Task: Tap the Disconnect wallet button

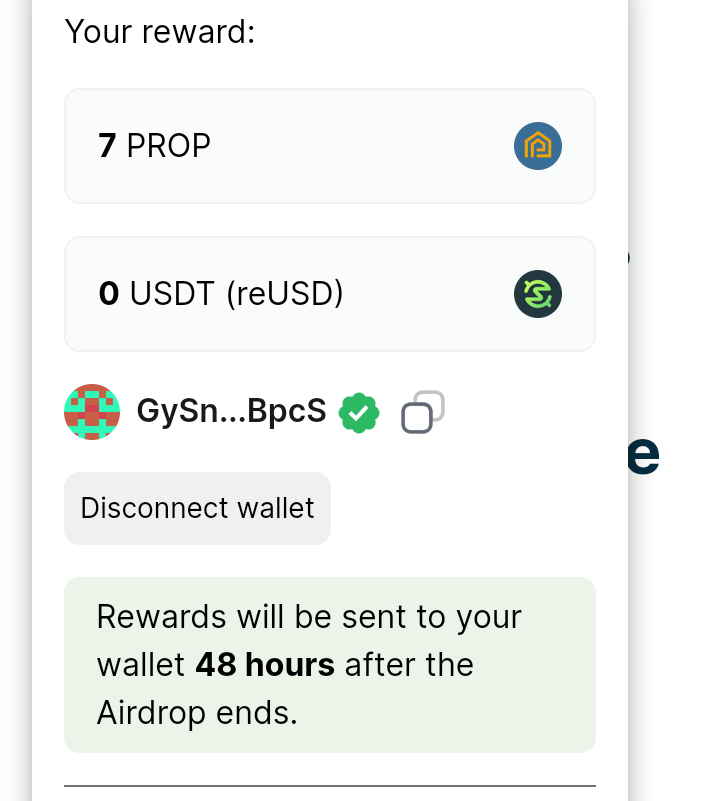Action: pyautogui.click(x=197, y=508)
